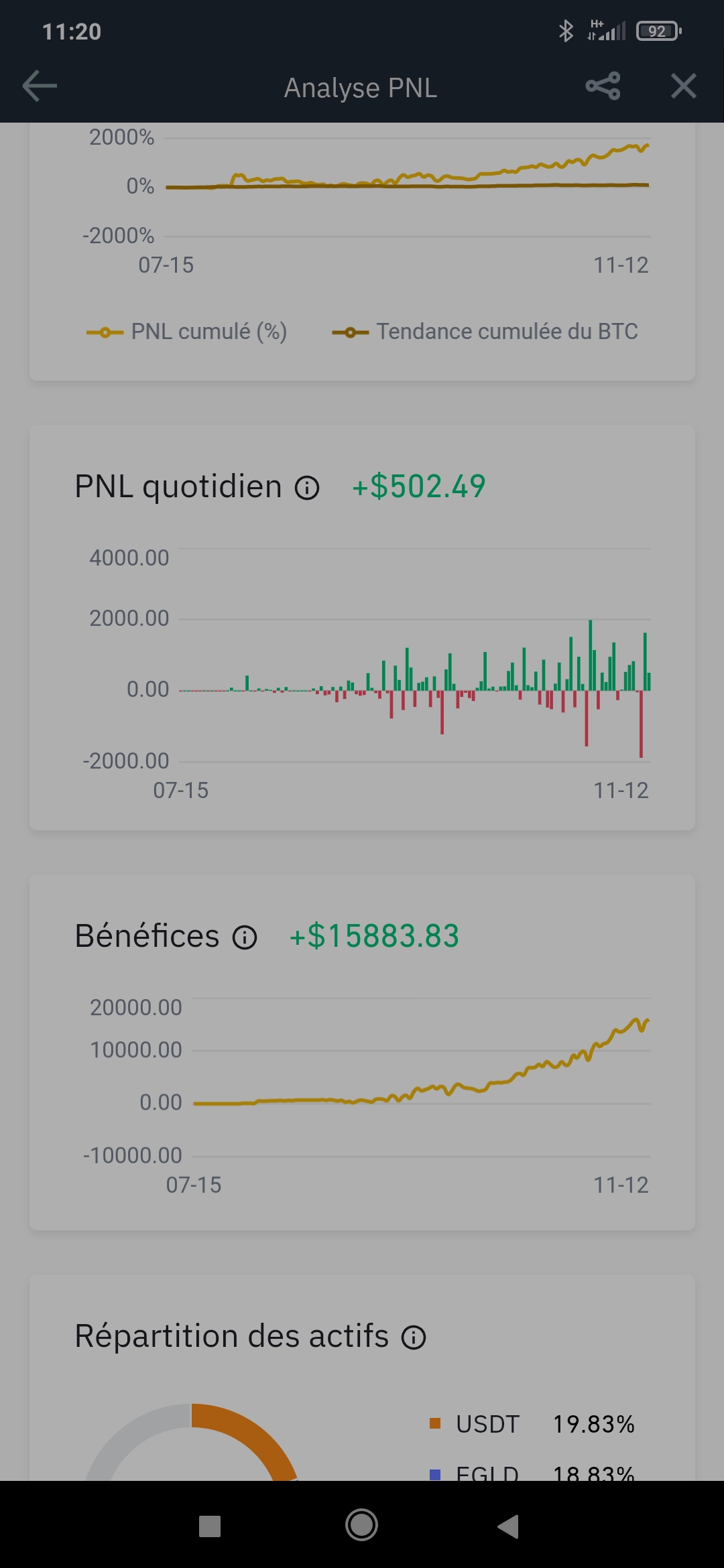Screen dimensions: 724x1568
Task: Open info icon next to Répartition des actifs
Action: [x=414, y=1337]
